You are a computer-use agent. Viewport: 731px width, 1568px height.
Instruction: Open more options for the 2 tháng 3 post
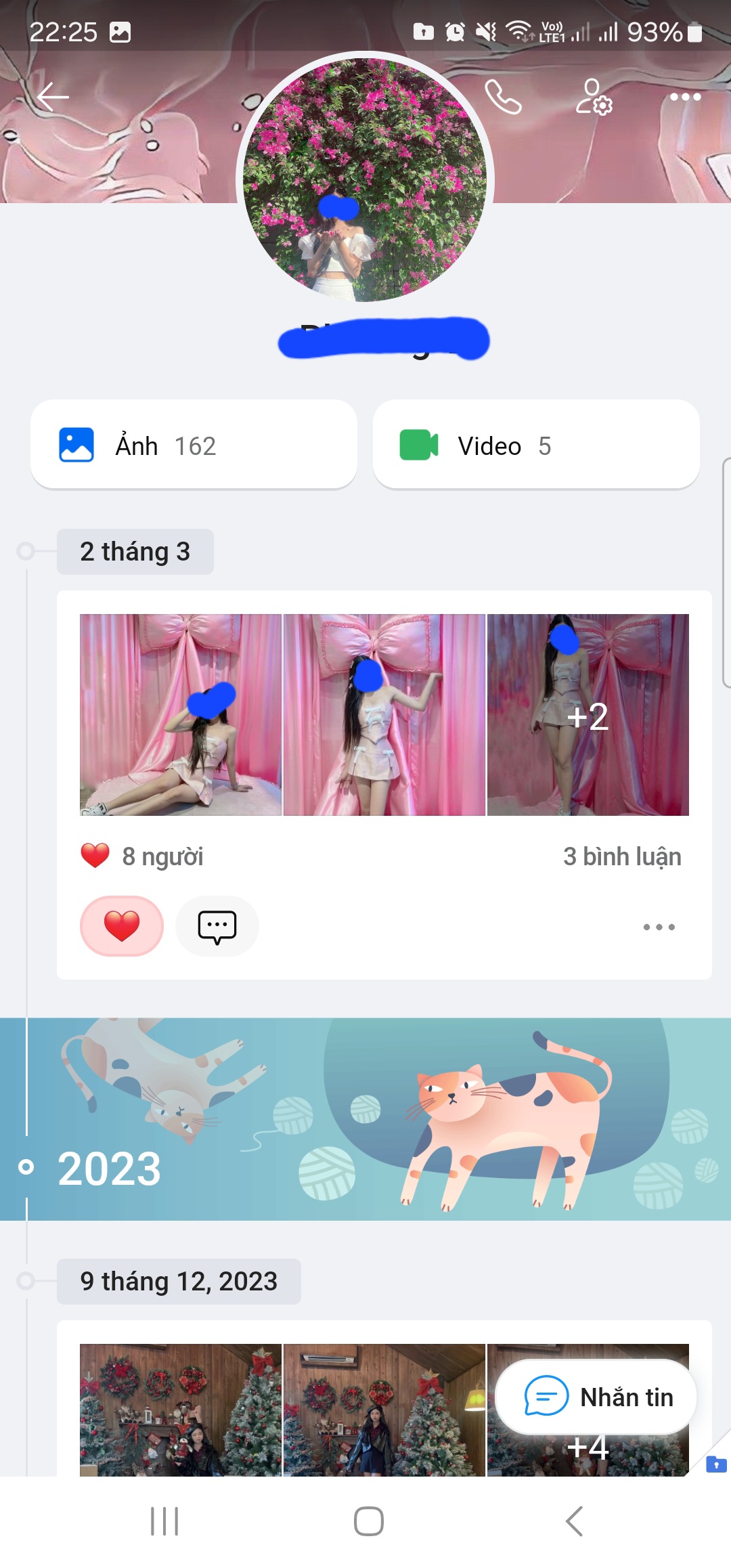pyautogui.click(x=659, y=927)
